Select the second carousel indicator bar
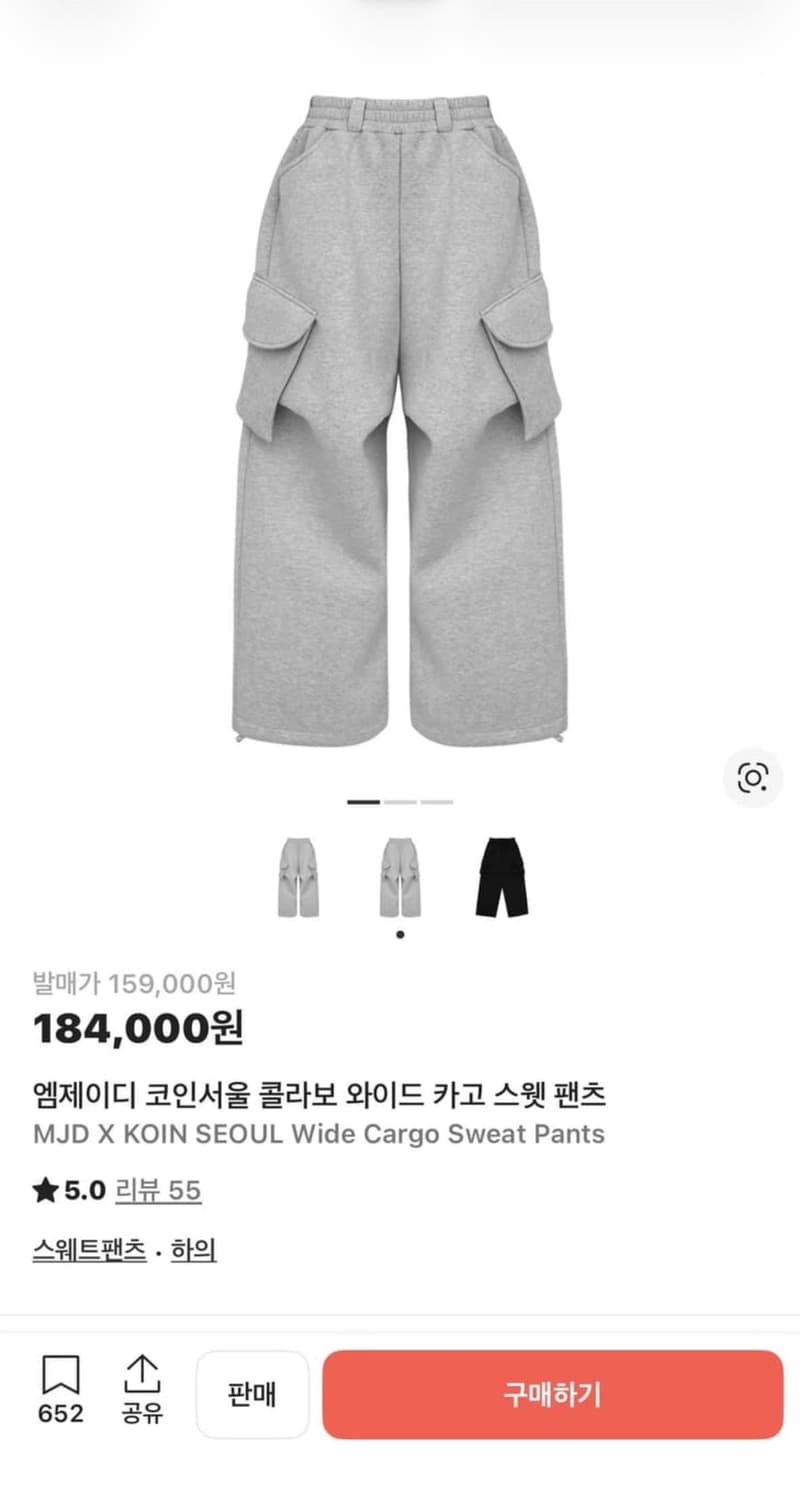800x1500 pixels. [398, 803]
